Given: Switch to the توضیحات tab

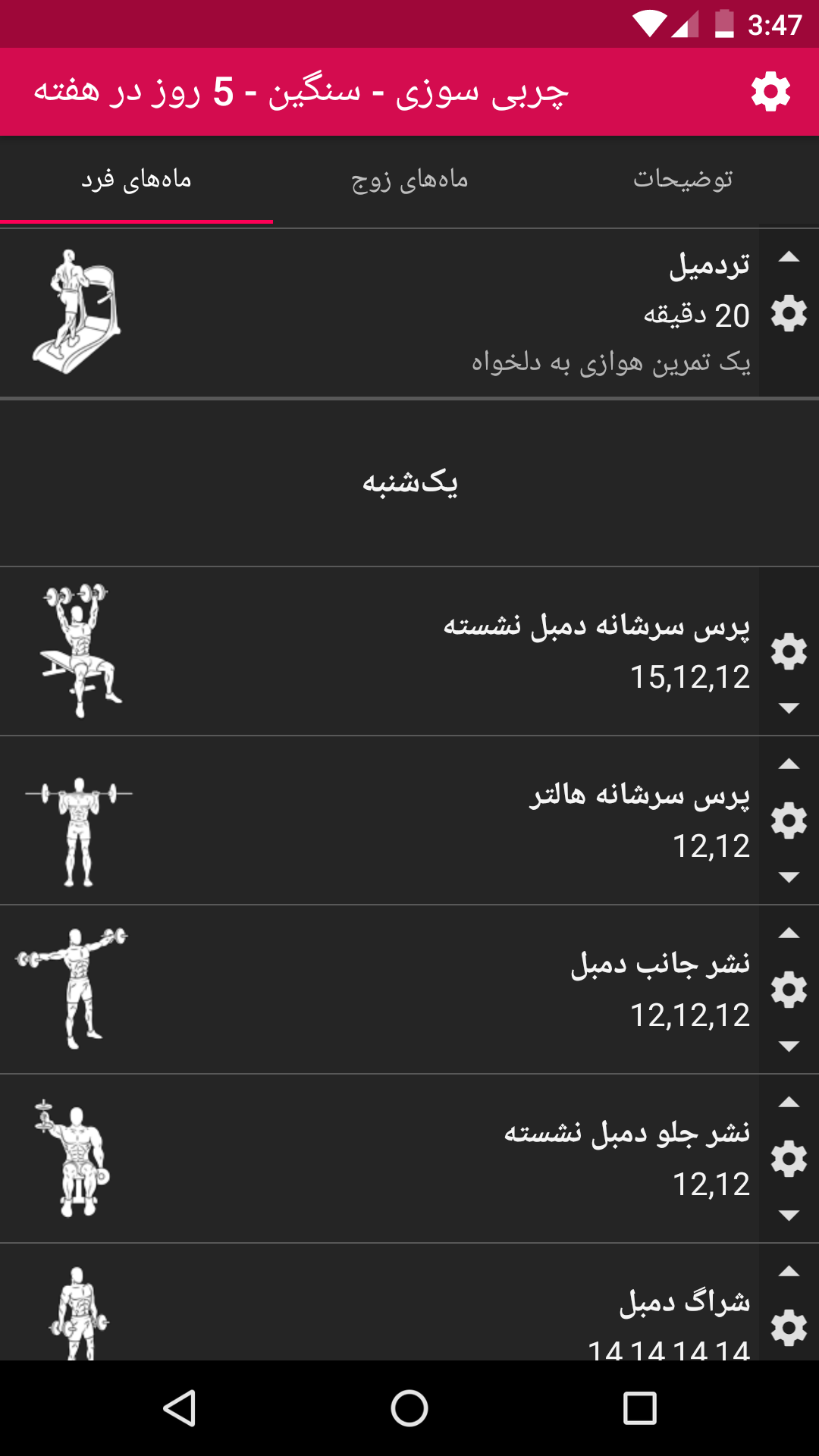Looking at the screenshot, I should [682, 180].
